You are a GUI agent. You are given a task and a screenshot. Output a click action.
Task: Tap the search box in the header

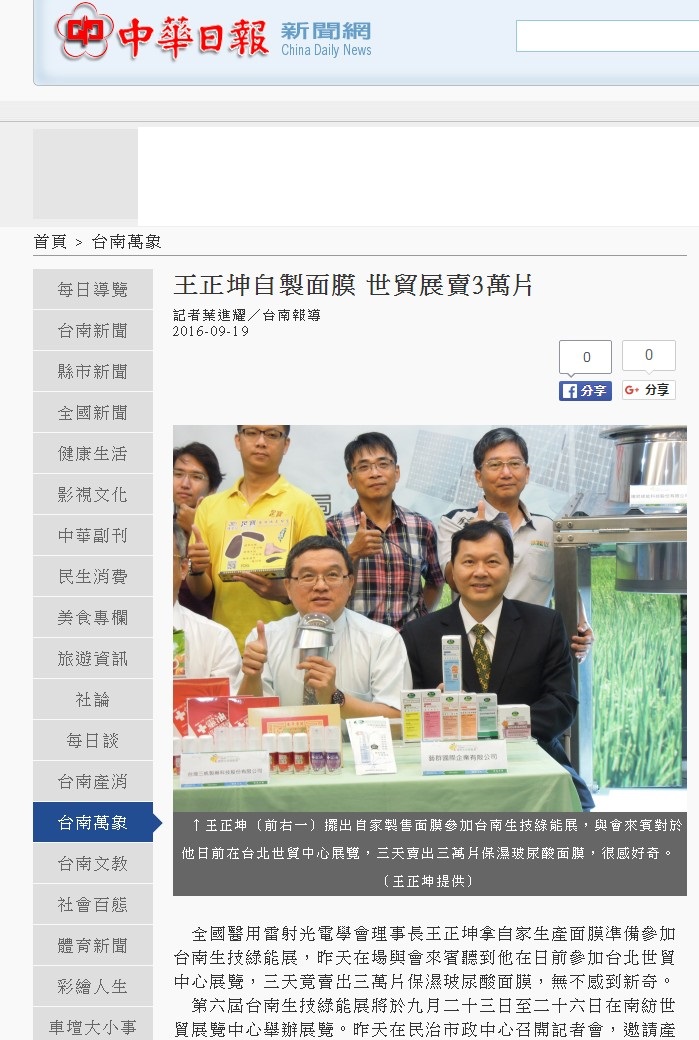(x=606, y=36)
